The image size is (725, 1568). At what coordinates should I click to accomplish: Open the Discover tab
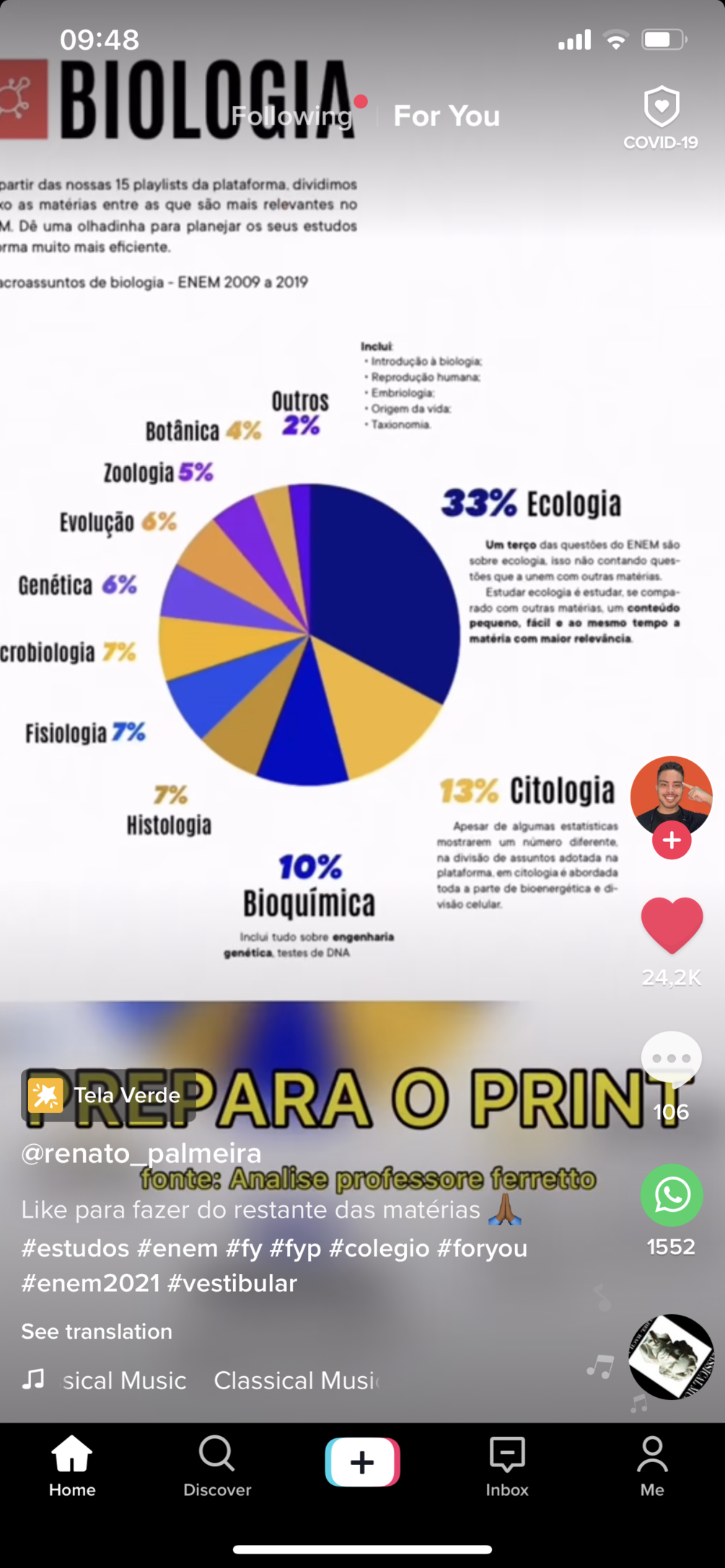[x=217, y=1465]
